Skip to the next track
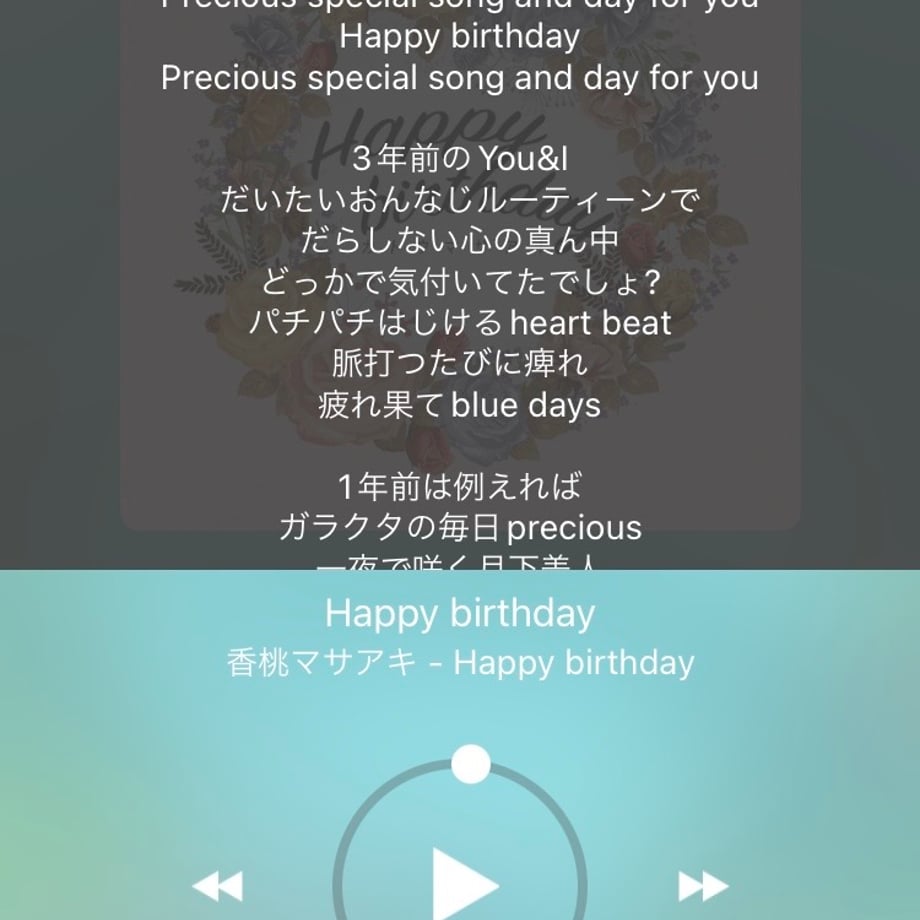 703,886
